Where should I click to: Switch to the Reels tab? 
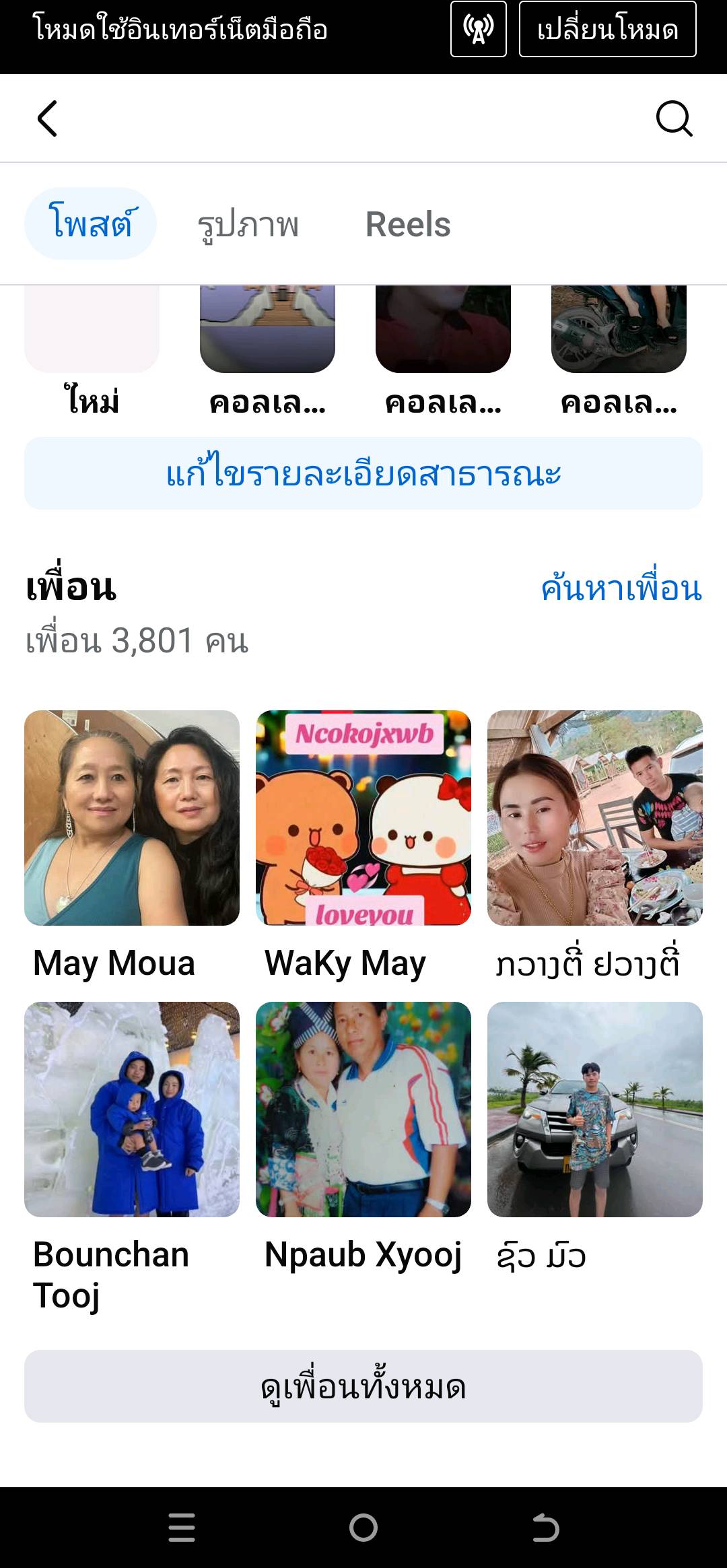click(x=407, y=224)
